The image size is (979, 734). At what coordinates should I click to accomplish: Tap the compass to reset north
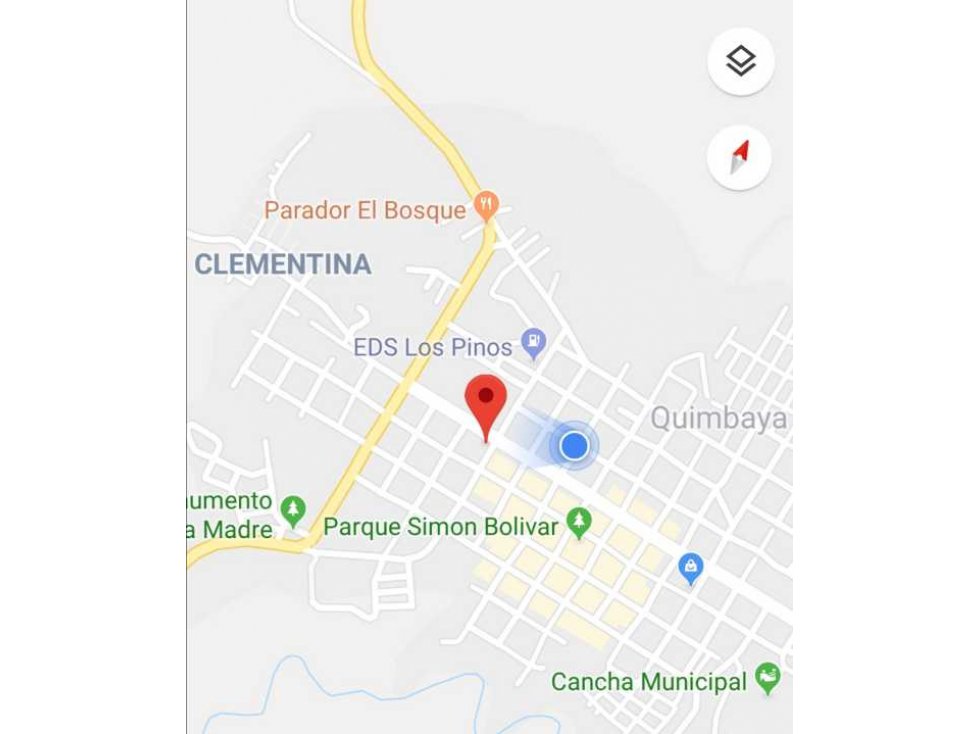coord(739,157)
